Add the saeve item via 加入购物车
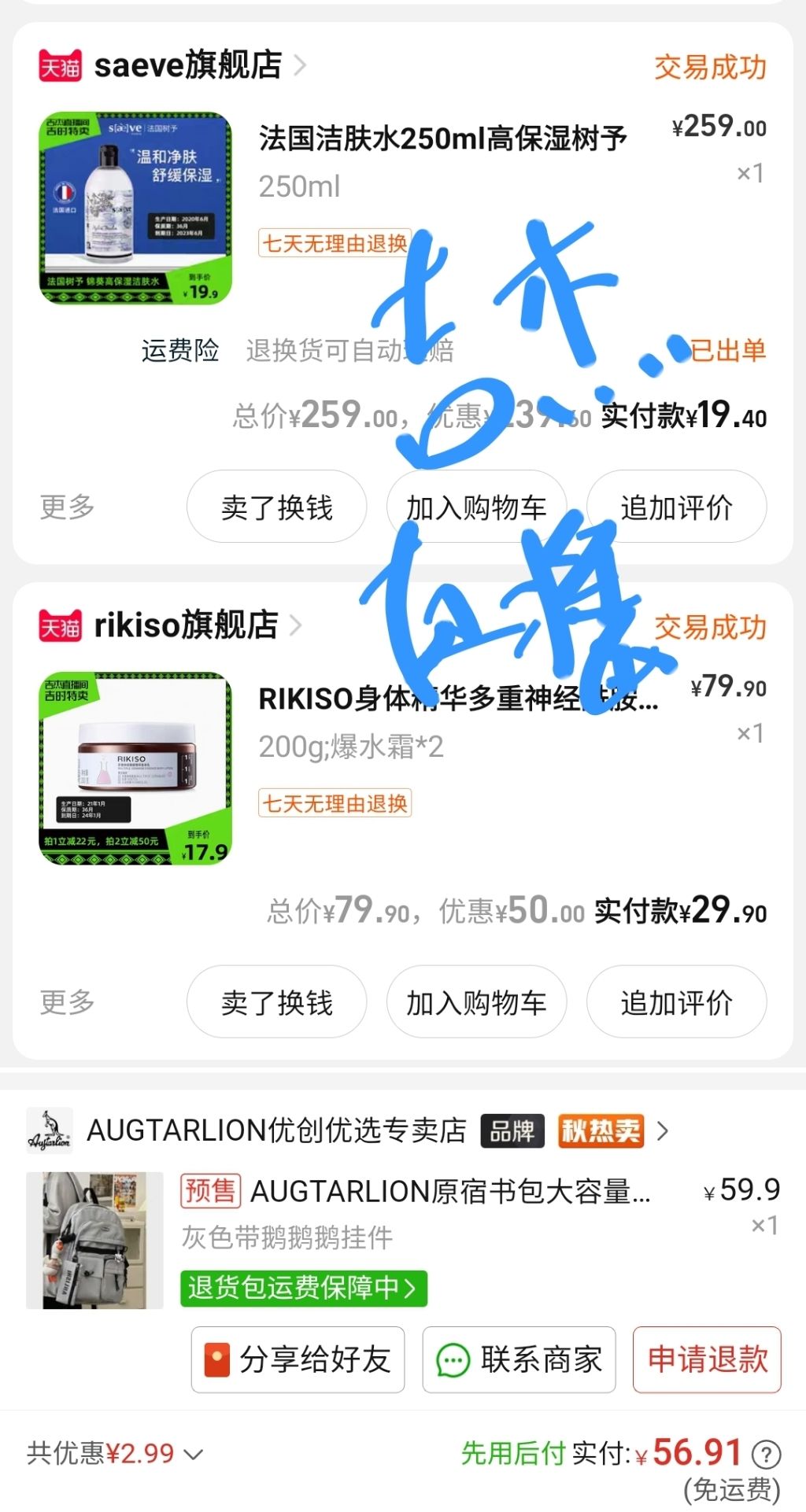 click(x=476, y=507)
